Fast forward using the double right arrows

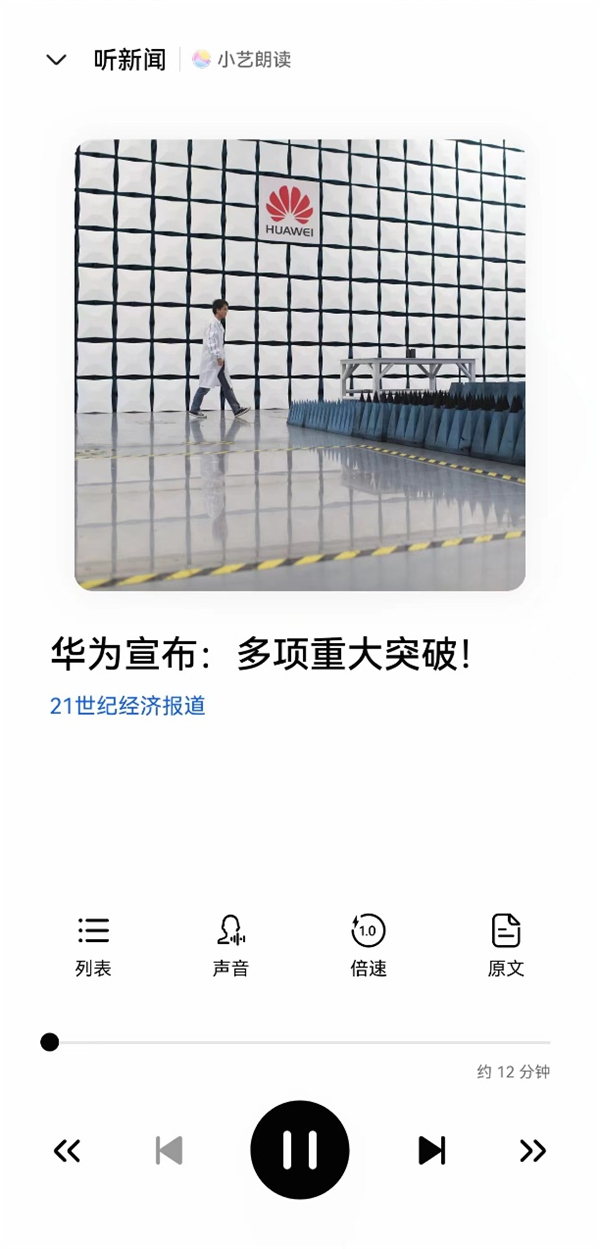(x=533, y=1151)
